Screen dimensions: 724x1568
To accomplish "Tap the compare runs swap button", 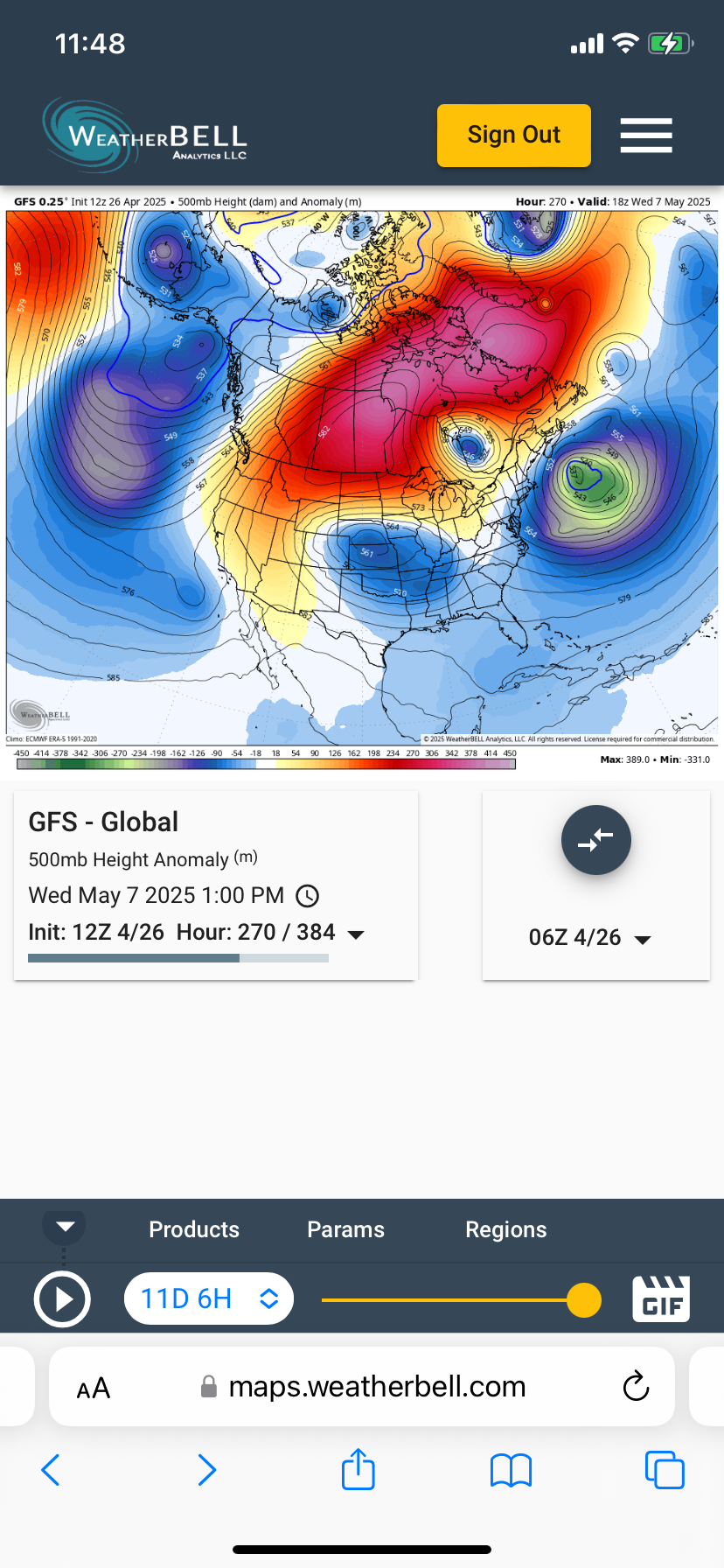I will [595, 840].
